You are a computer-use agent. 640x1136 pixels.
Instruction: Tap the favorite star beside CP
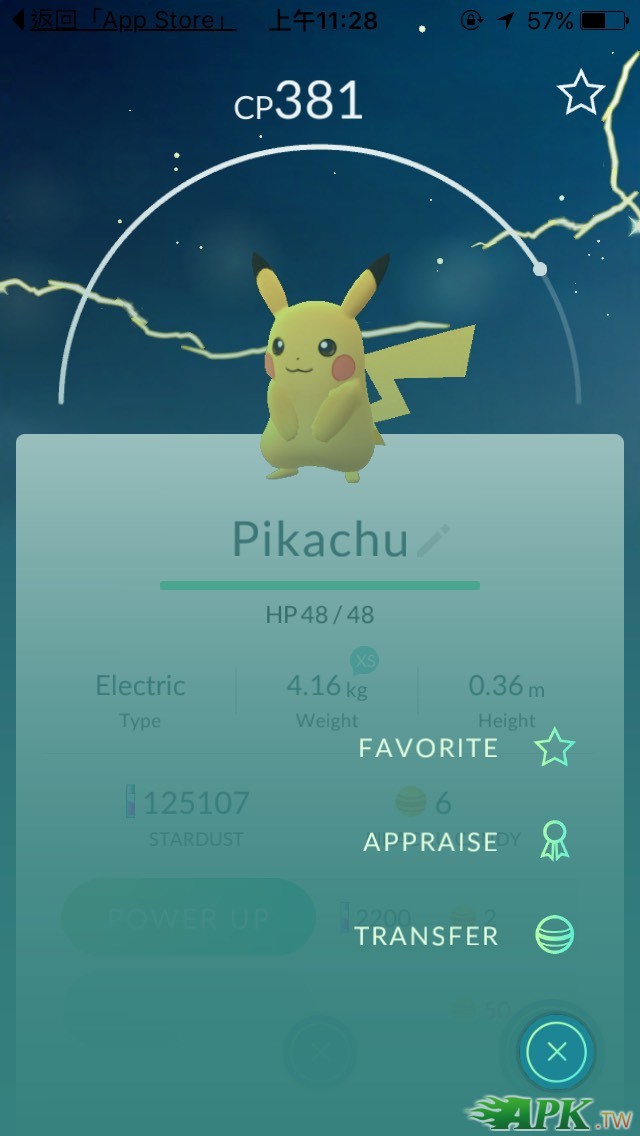(x=581, y=93)
